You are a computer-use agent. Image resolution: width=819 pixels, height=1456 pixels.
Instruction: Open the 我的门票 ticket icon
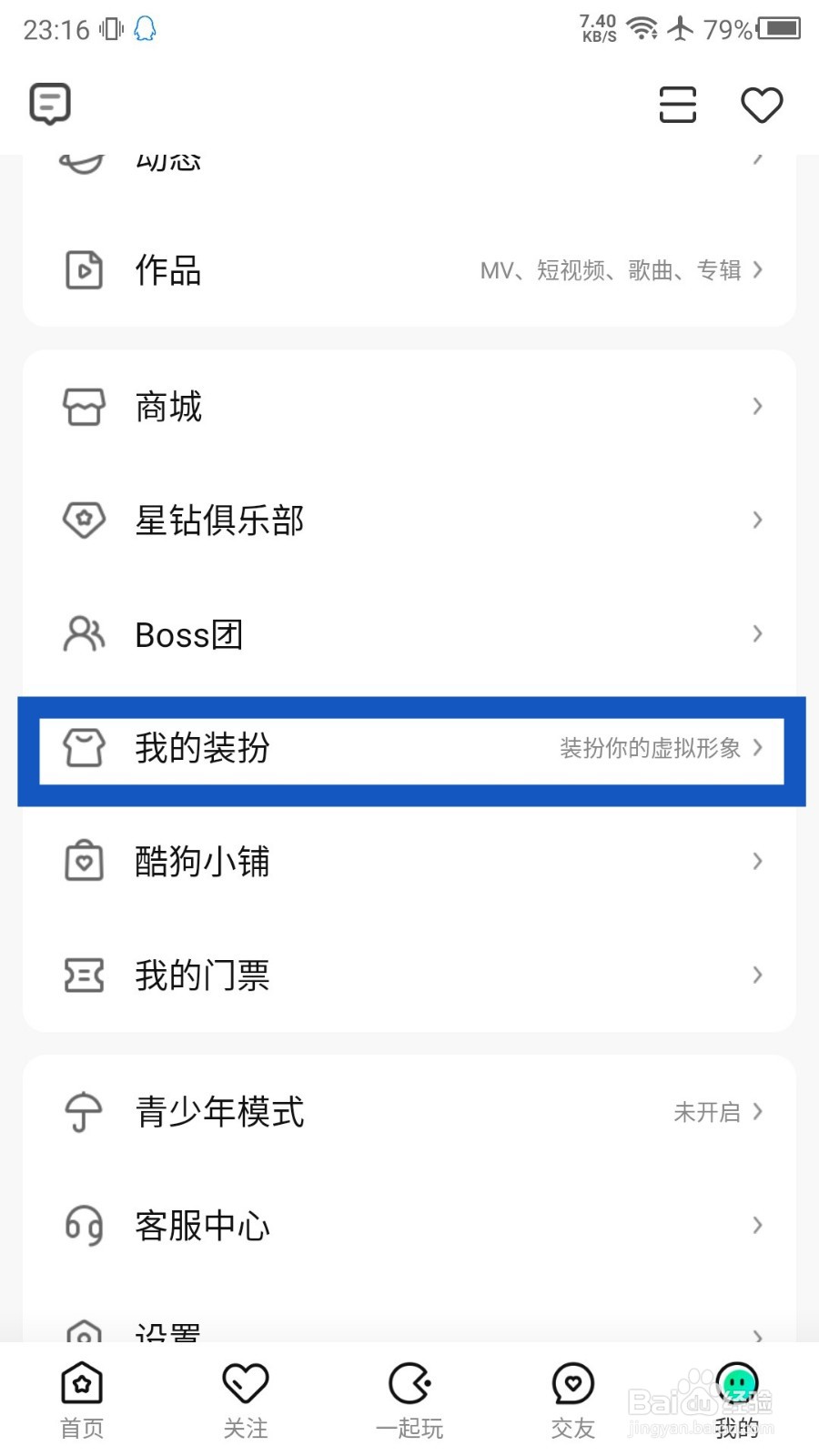click(84, 975)
